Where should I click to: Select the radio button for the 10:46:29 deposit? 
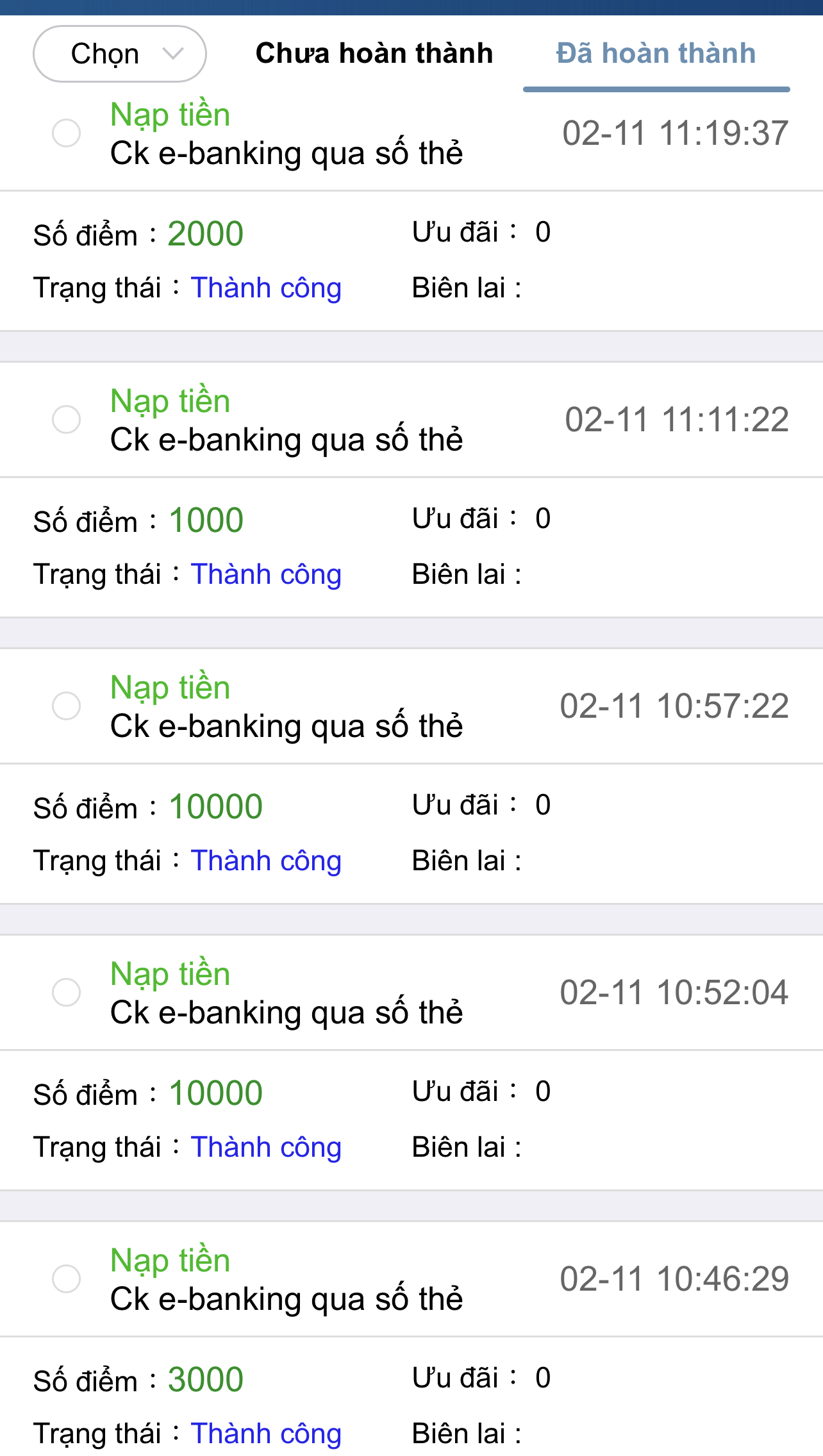pos(66,1279)
